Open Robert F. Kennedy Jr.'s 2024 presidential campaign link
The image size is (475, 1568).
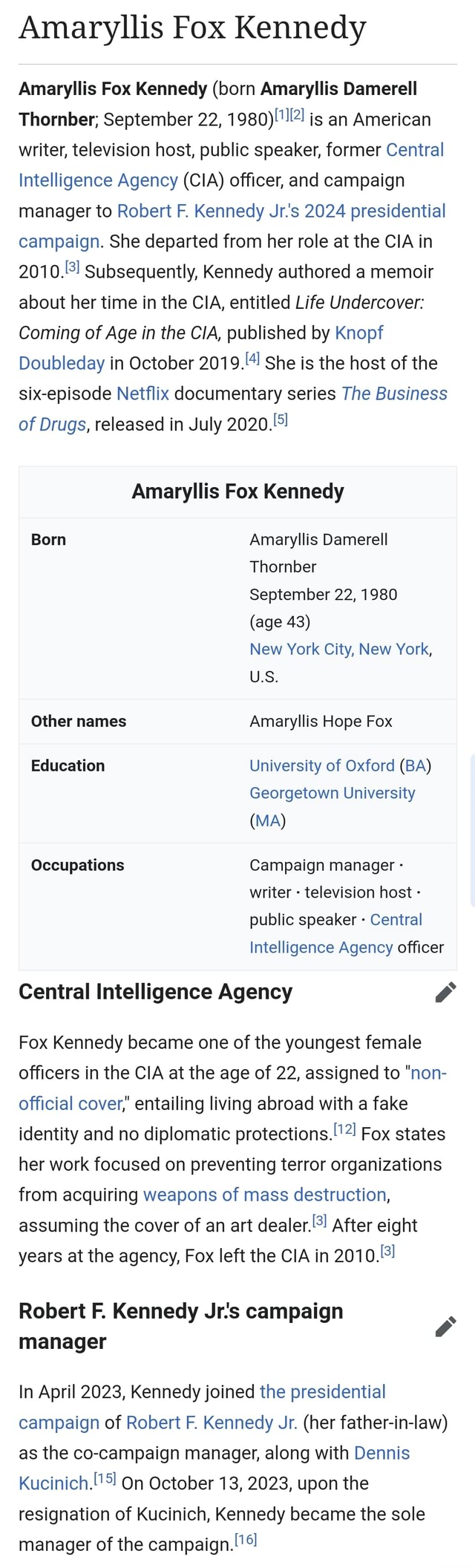281,211
